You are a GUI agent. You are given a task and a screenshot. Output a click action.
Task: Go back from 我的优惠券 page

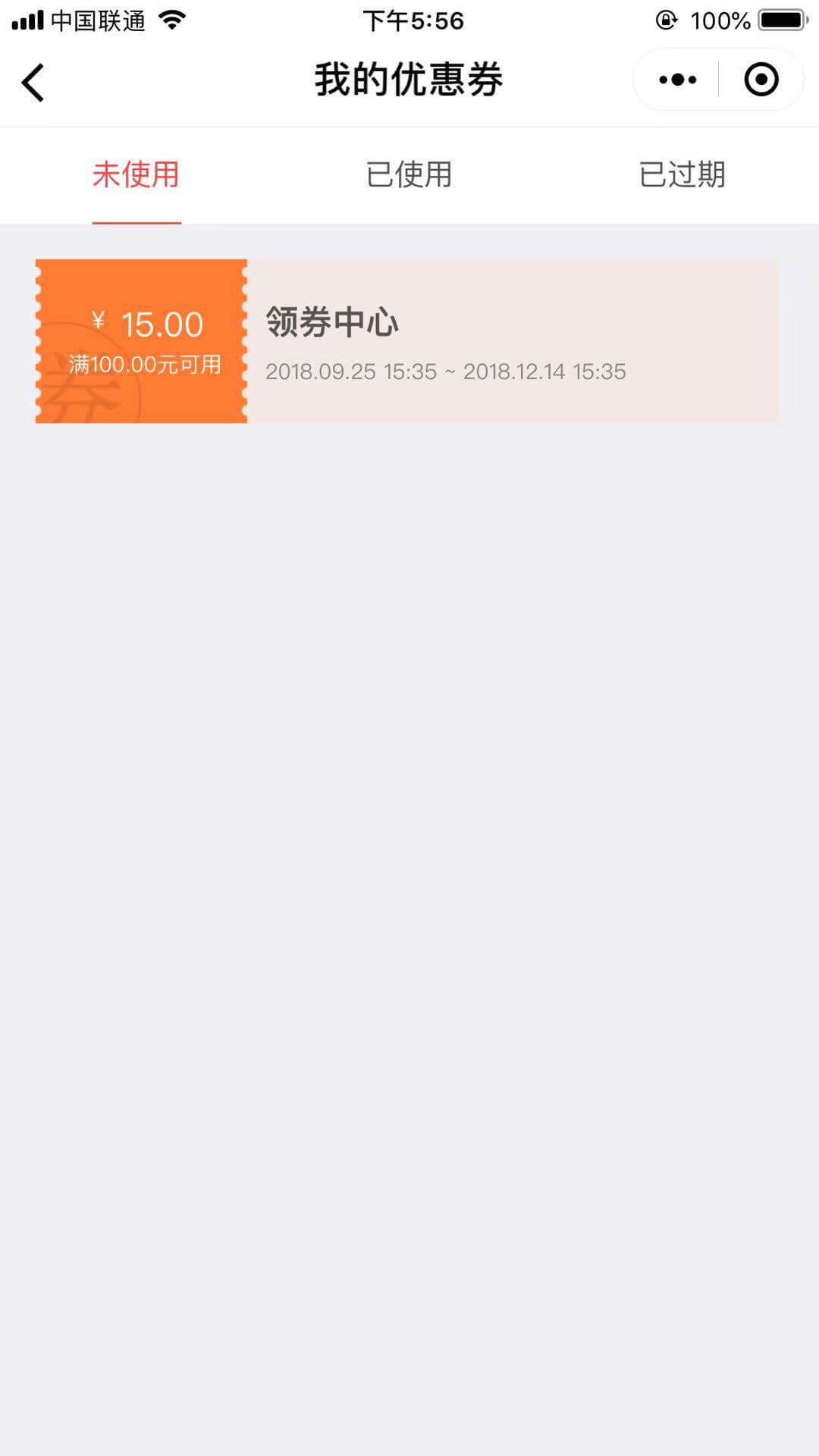(x=33, y=81)
